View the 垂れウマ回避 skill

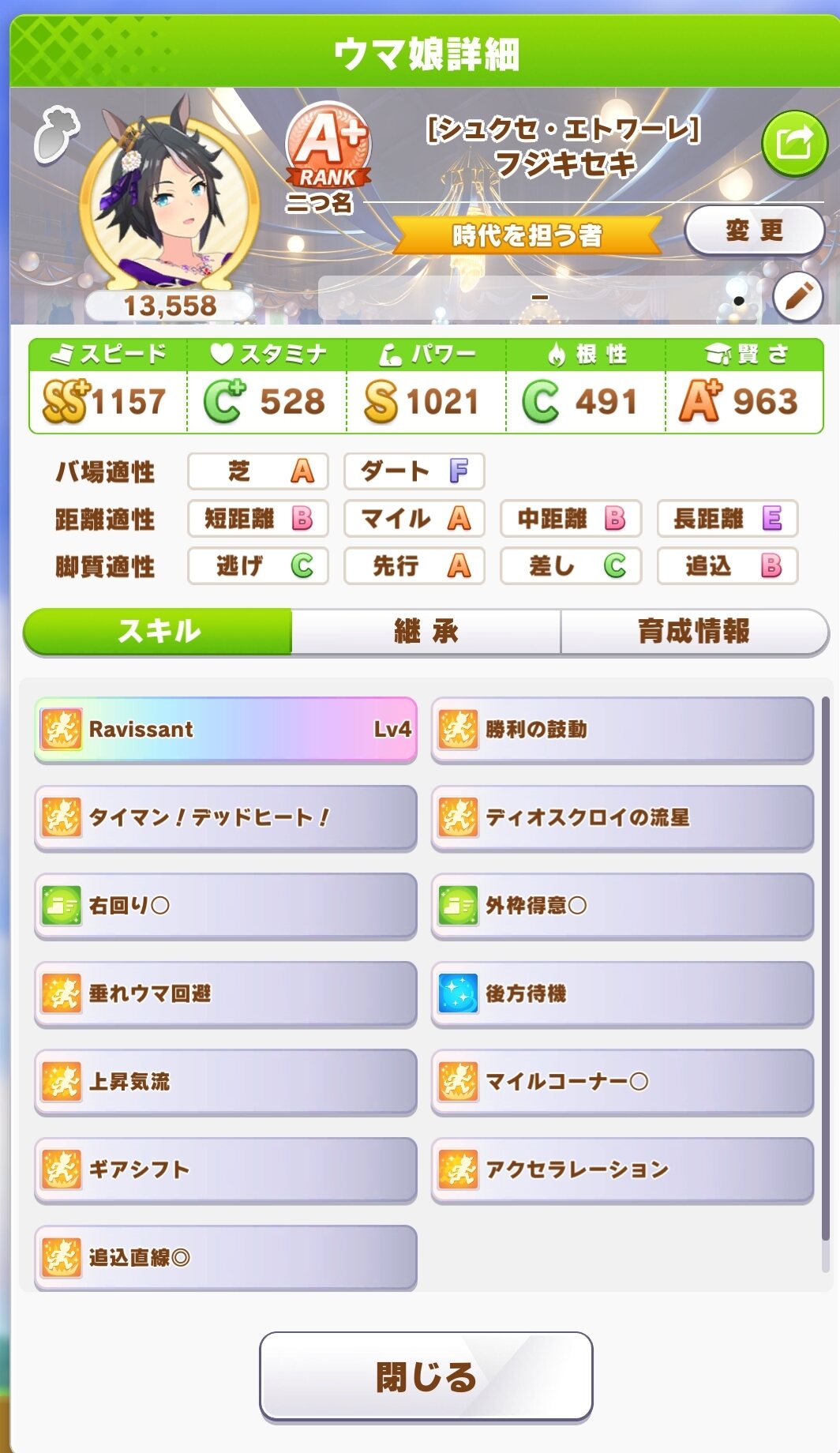tap(226, 993)
